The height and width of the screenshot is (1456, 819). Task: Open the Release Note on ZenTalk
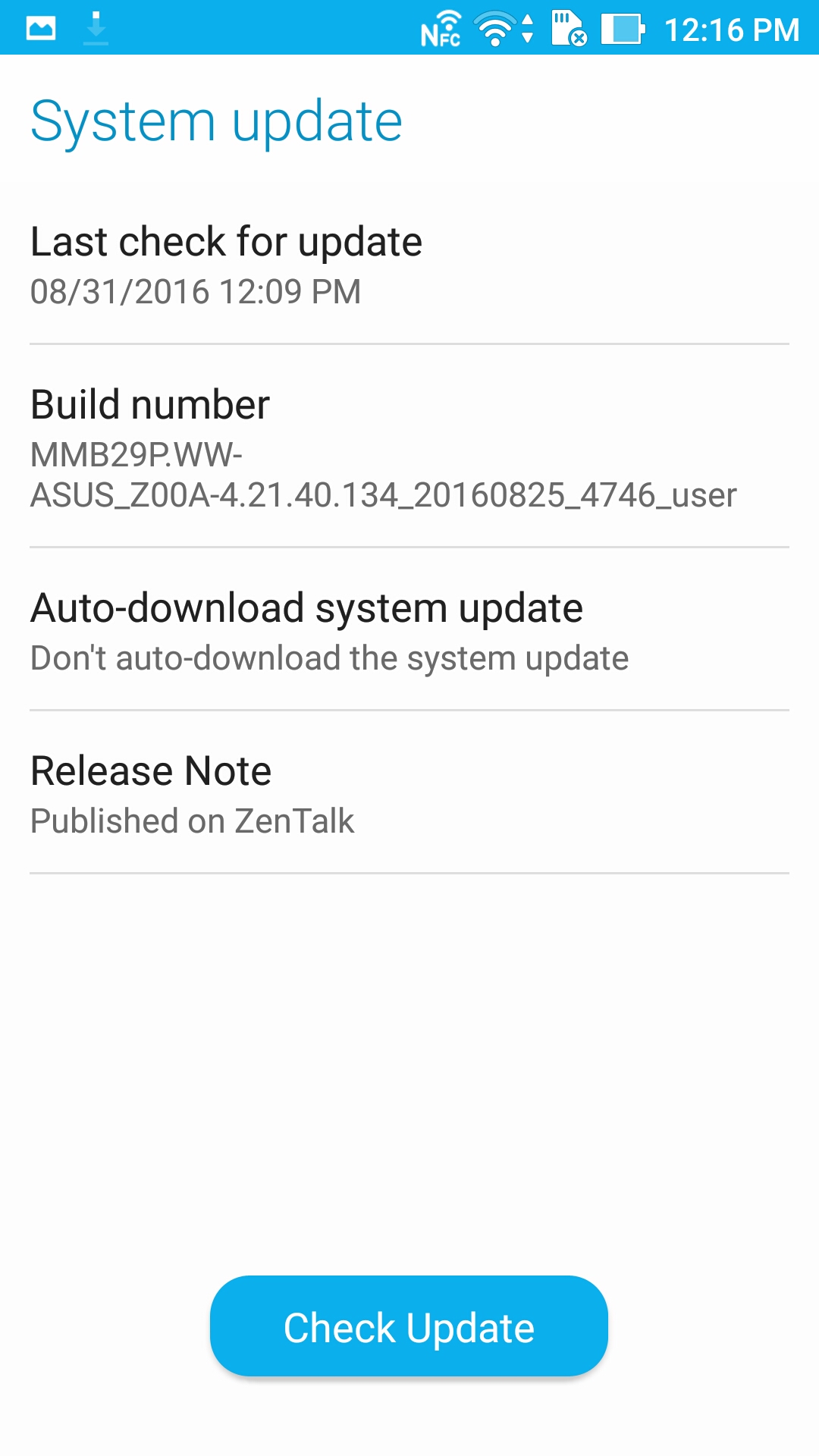(x=409, y=793)
